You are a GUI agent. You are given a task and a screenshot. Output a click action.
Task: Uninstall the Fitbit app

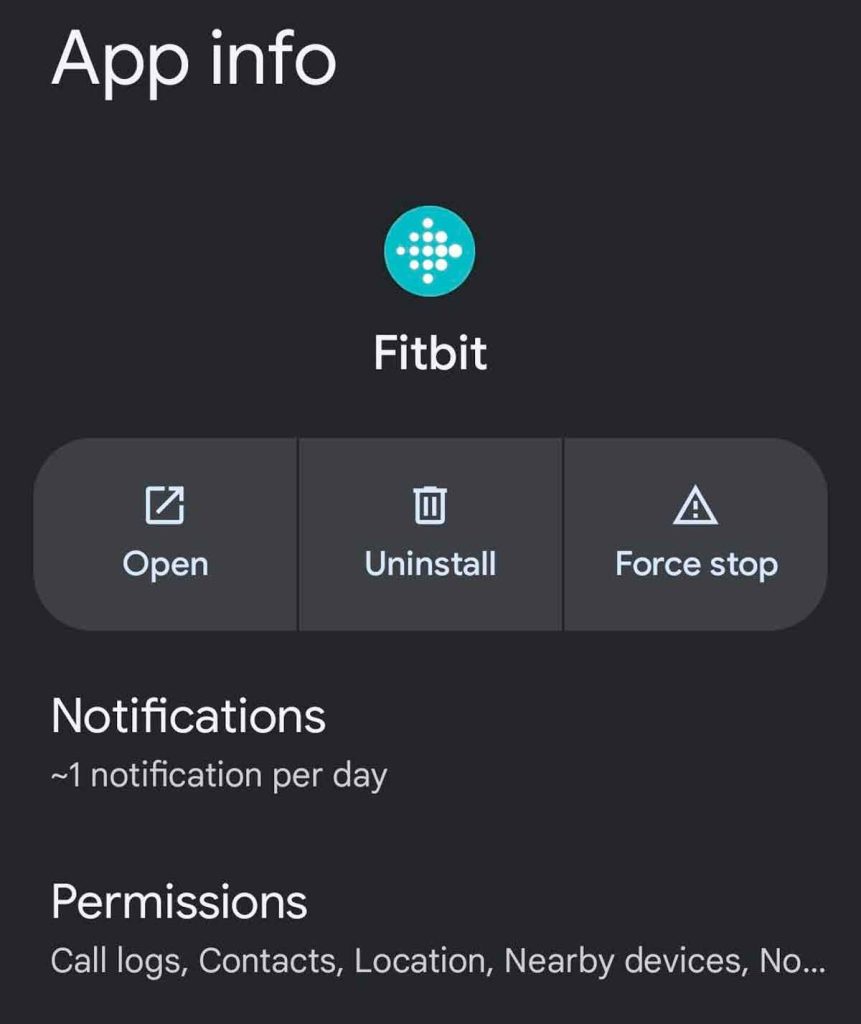click(x=430, y=534)
